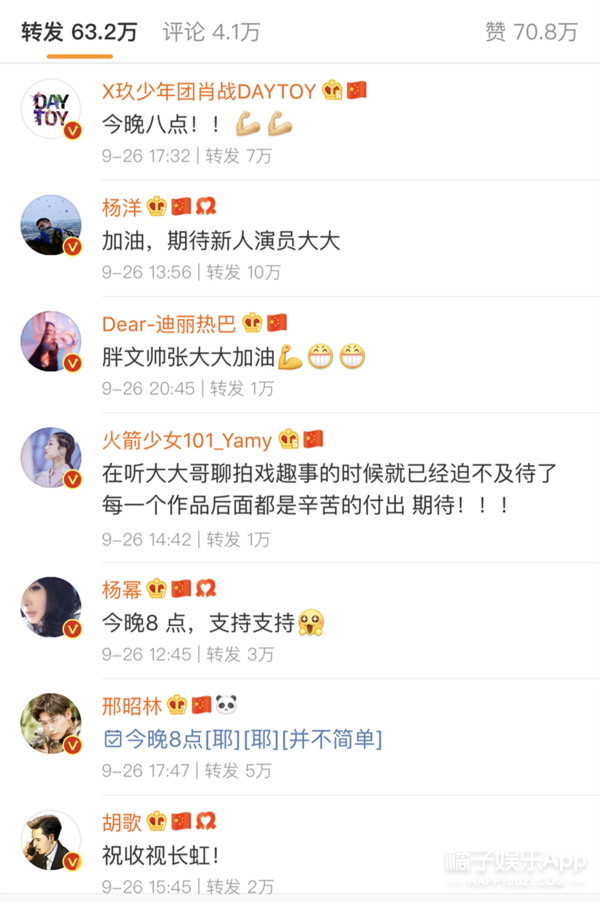This screenshot has width=600, height=902.
Task: Open X玖少年团肖战DAYTOY's username link
Action: [x=209, y=91]
